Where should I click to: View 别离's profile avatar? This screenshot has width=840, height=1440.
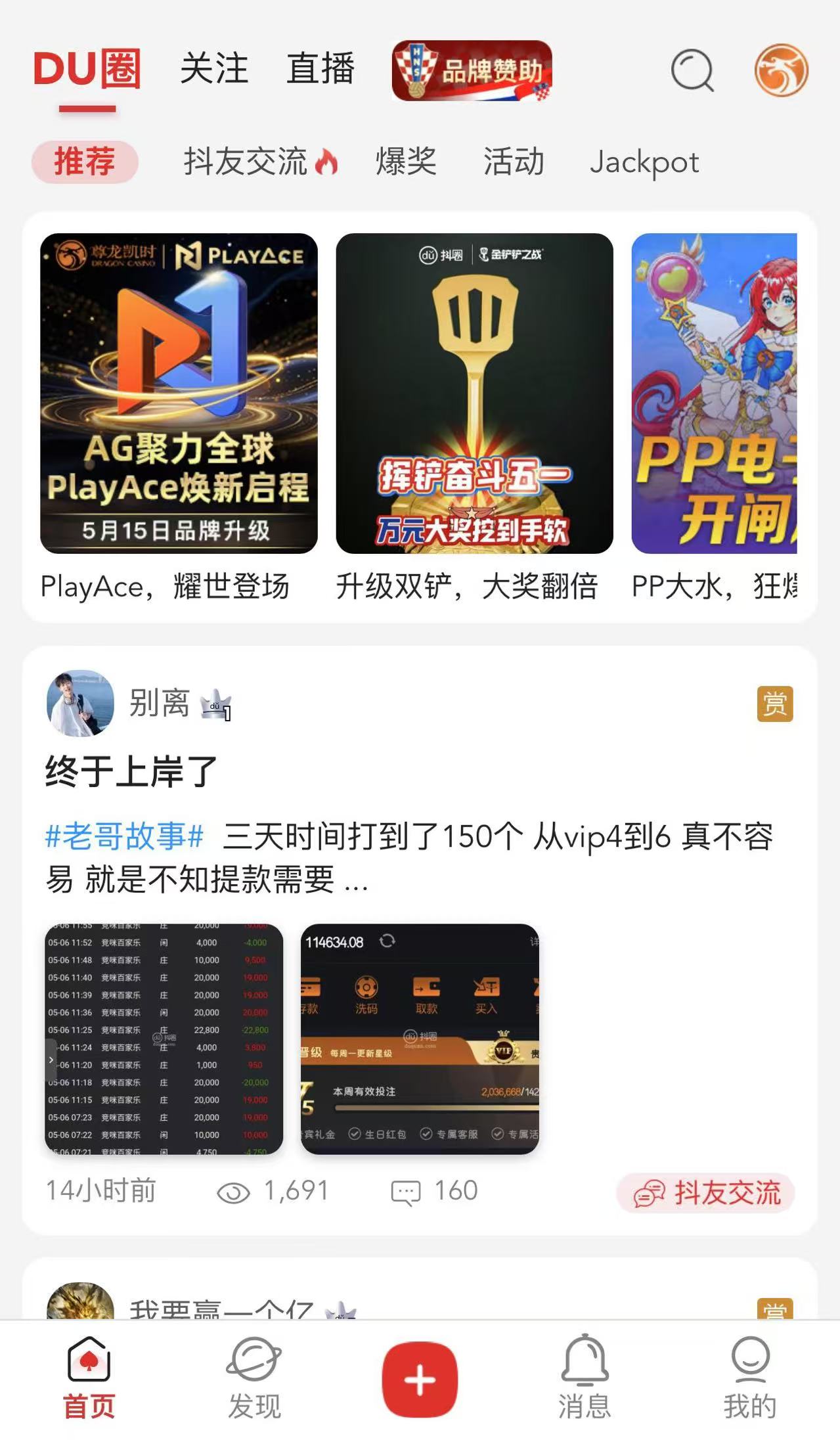pyautogui.click(x=80, y=703)
